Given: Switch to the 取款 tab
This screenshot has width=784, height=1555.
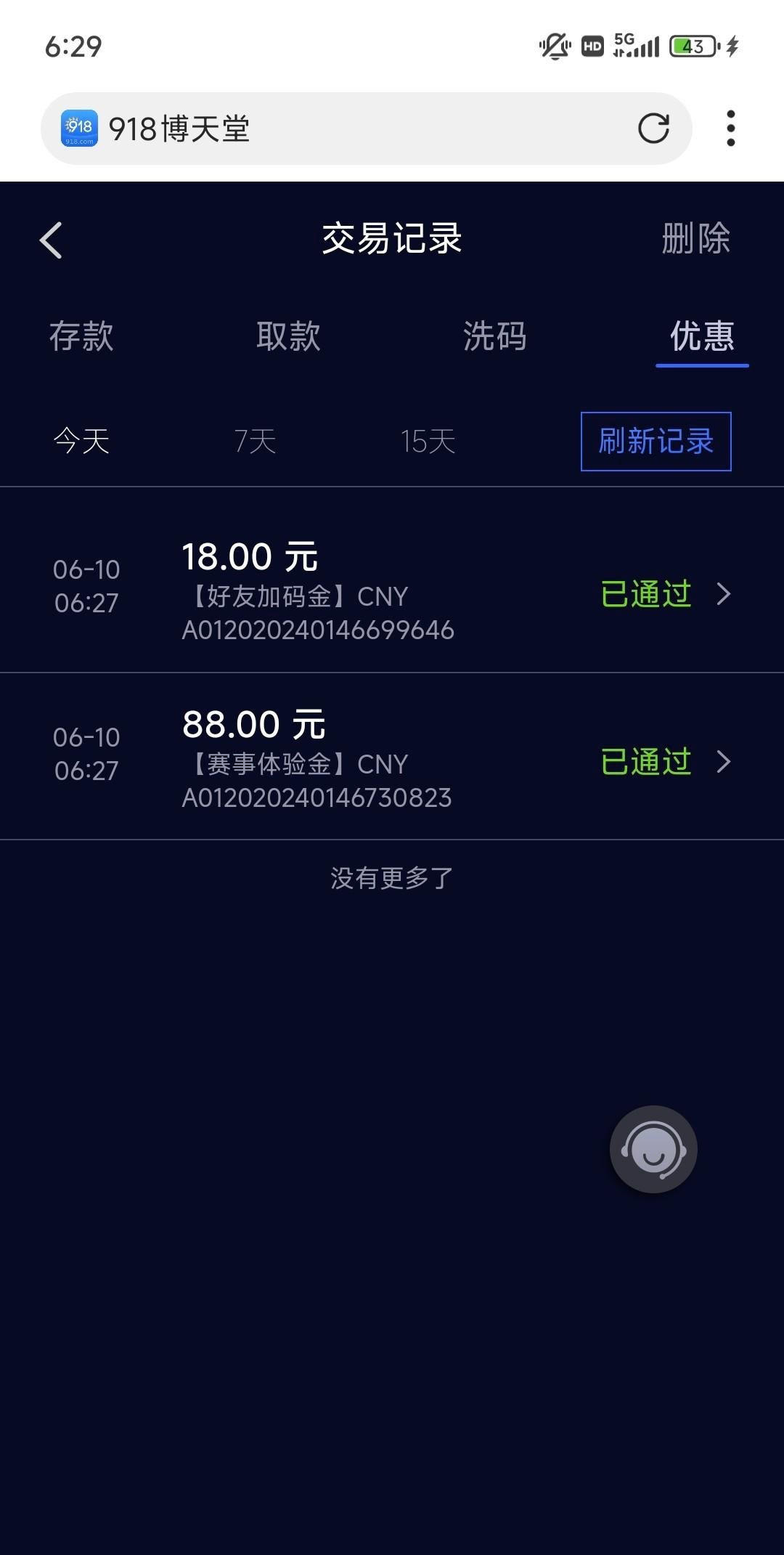Looking at the screenshot, I should pyautogui.click(x=288, y=336).
